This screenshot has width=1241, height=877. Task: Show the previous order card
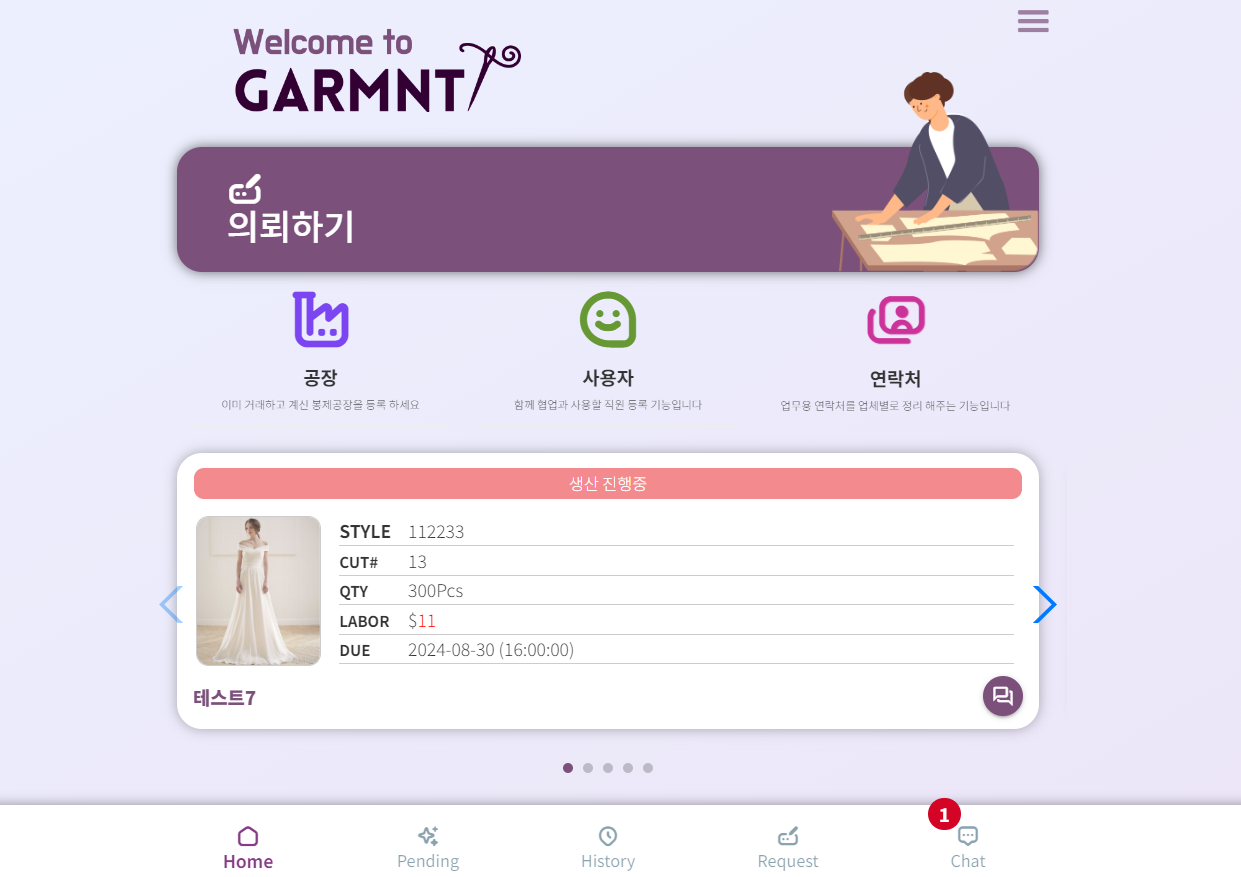click(171, 604)
